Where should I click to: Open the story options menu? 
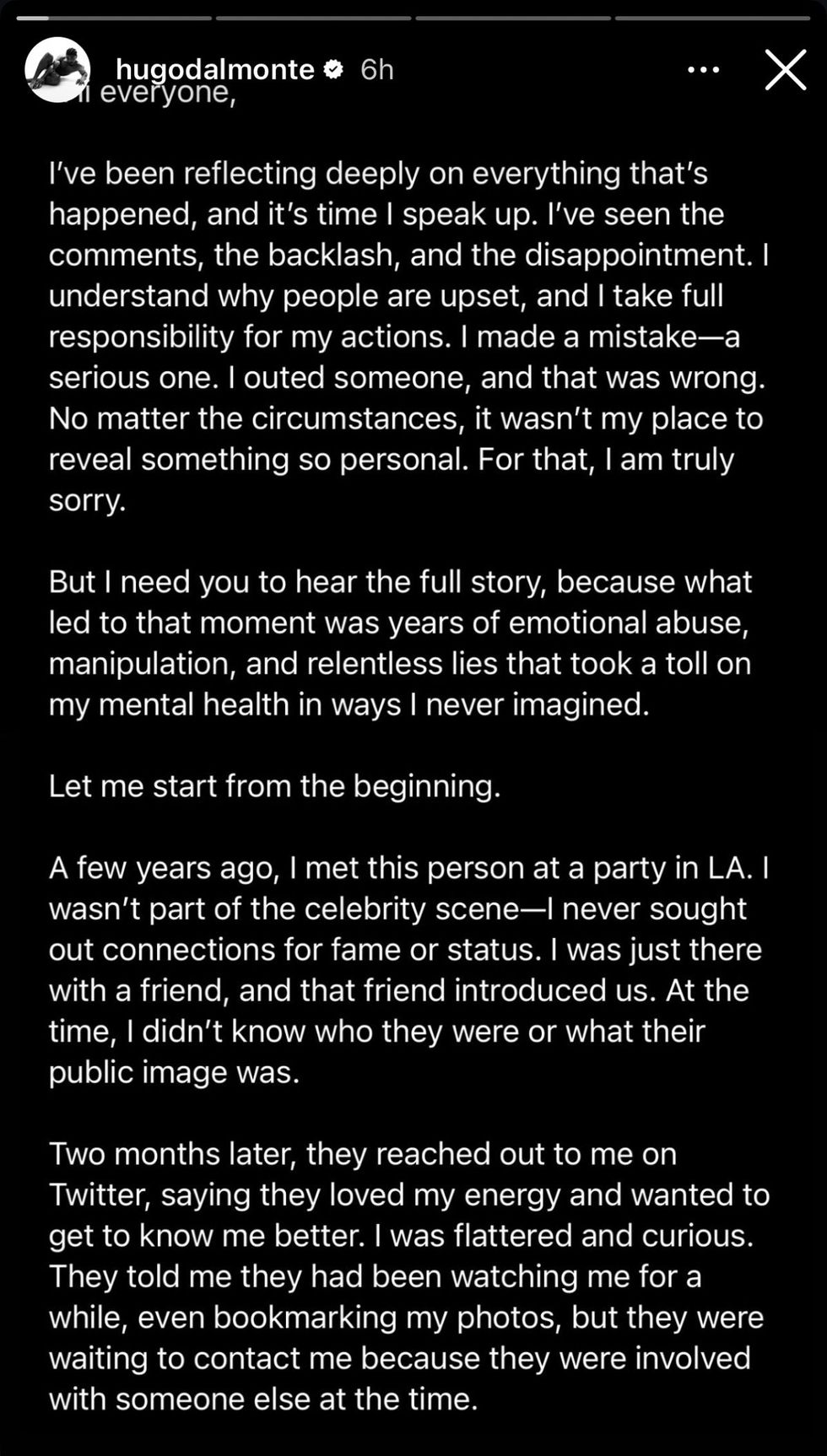[x=703, y=70]
